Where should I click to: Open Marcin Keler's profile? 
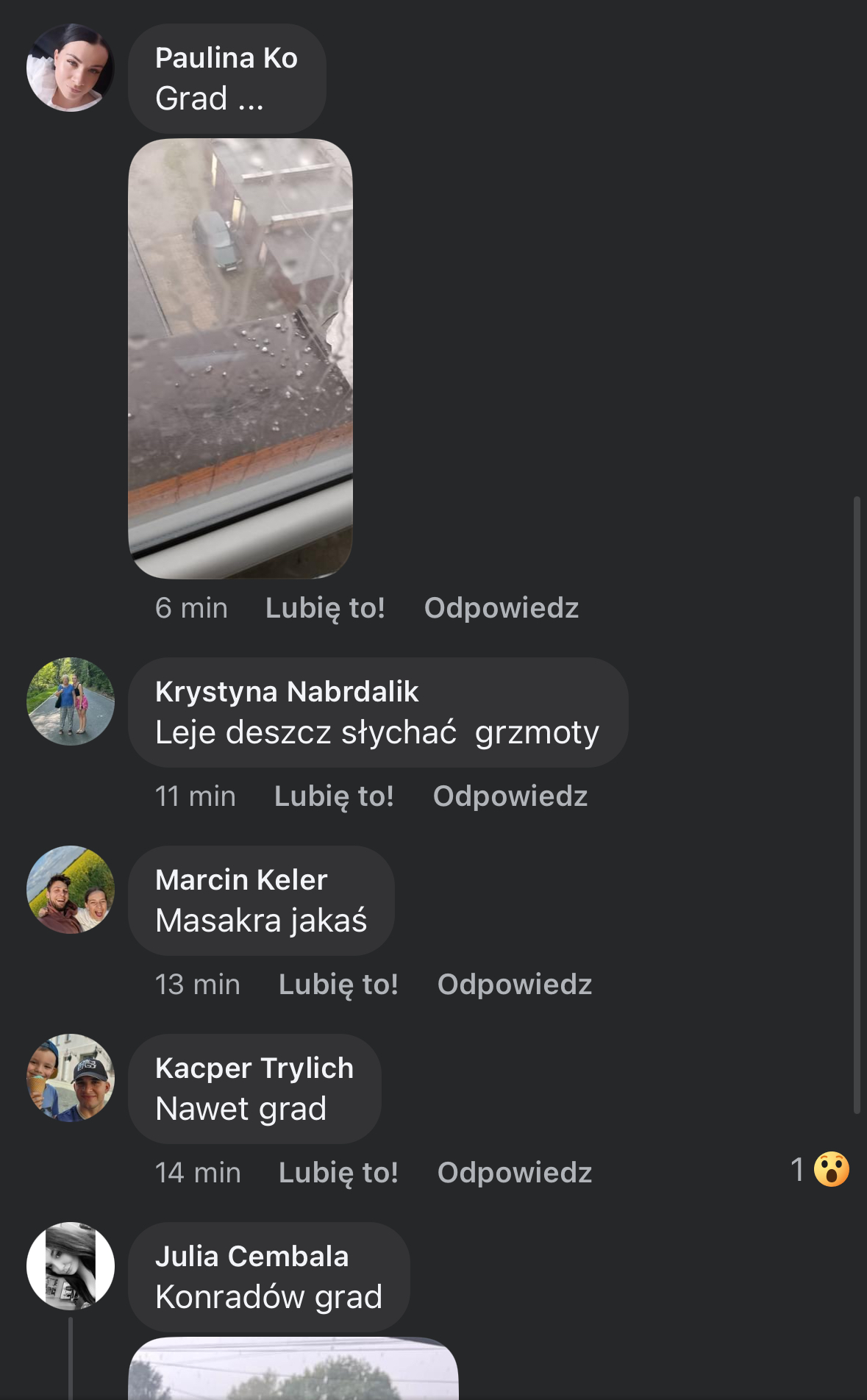pos(241,880)
